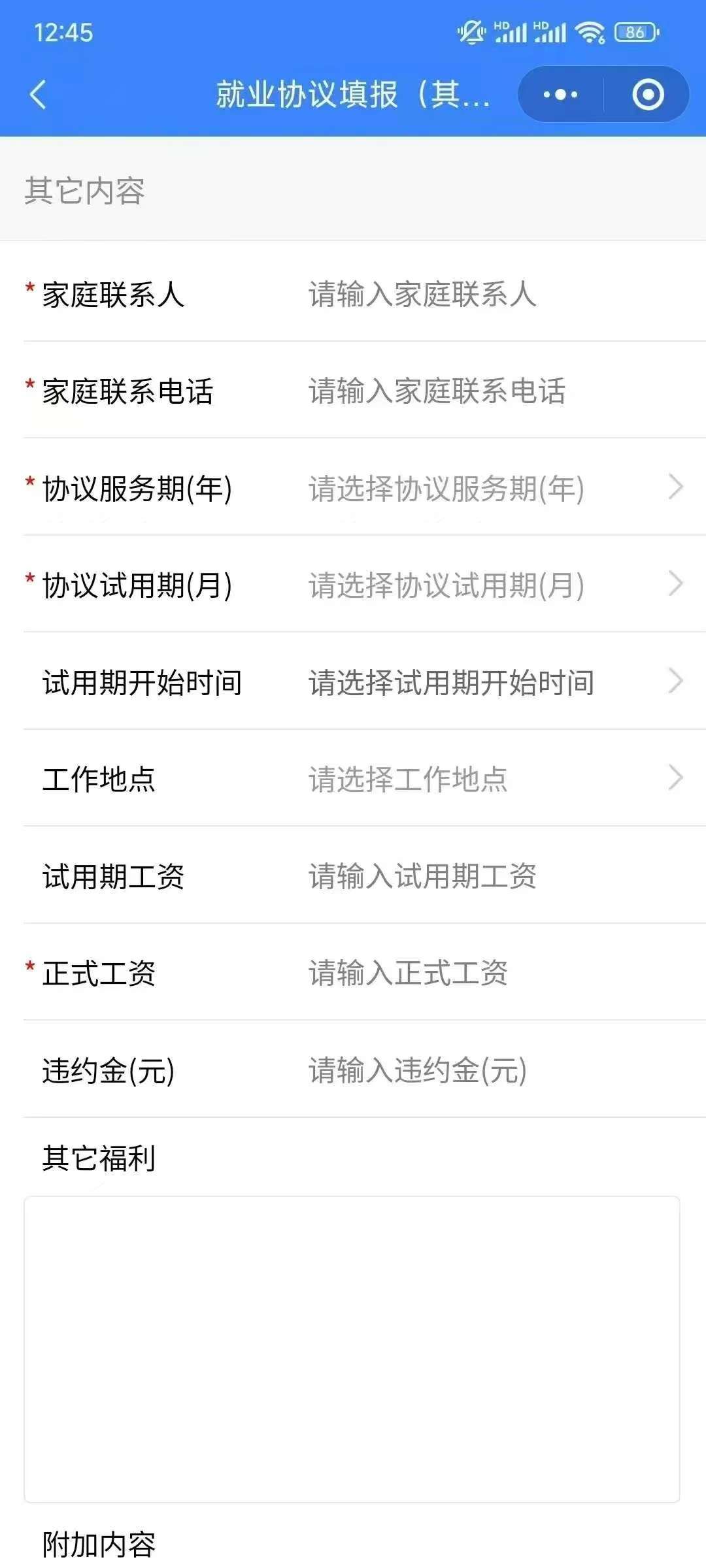Tap the 正式工资 input field
Viewport: 706px width, 1568px height.
click(x=484, y=973)
